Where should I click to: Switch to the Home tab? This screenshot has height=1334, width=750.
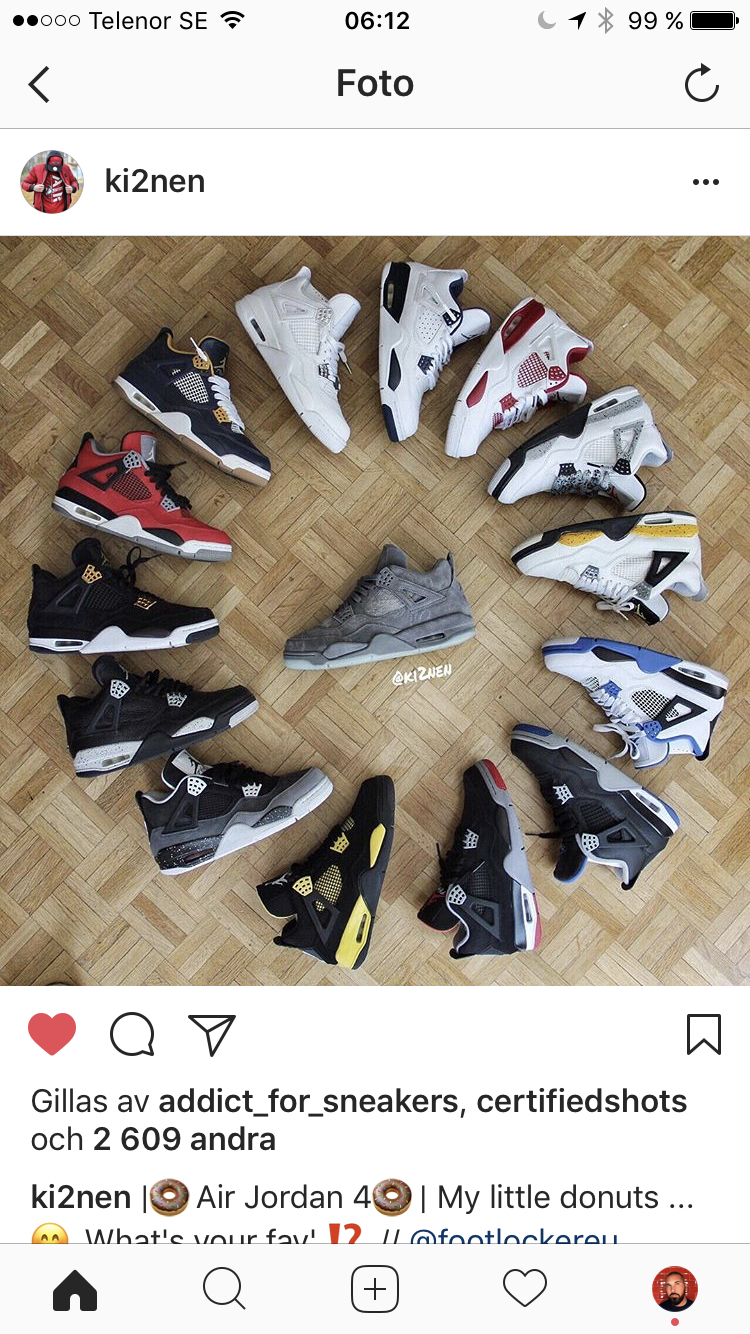pyautogui.click(x=75, y=1289)
